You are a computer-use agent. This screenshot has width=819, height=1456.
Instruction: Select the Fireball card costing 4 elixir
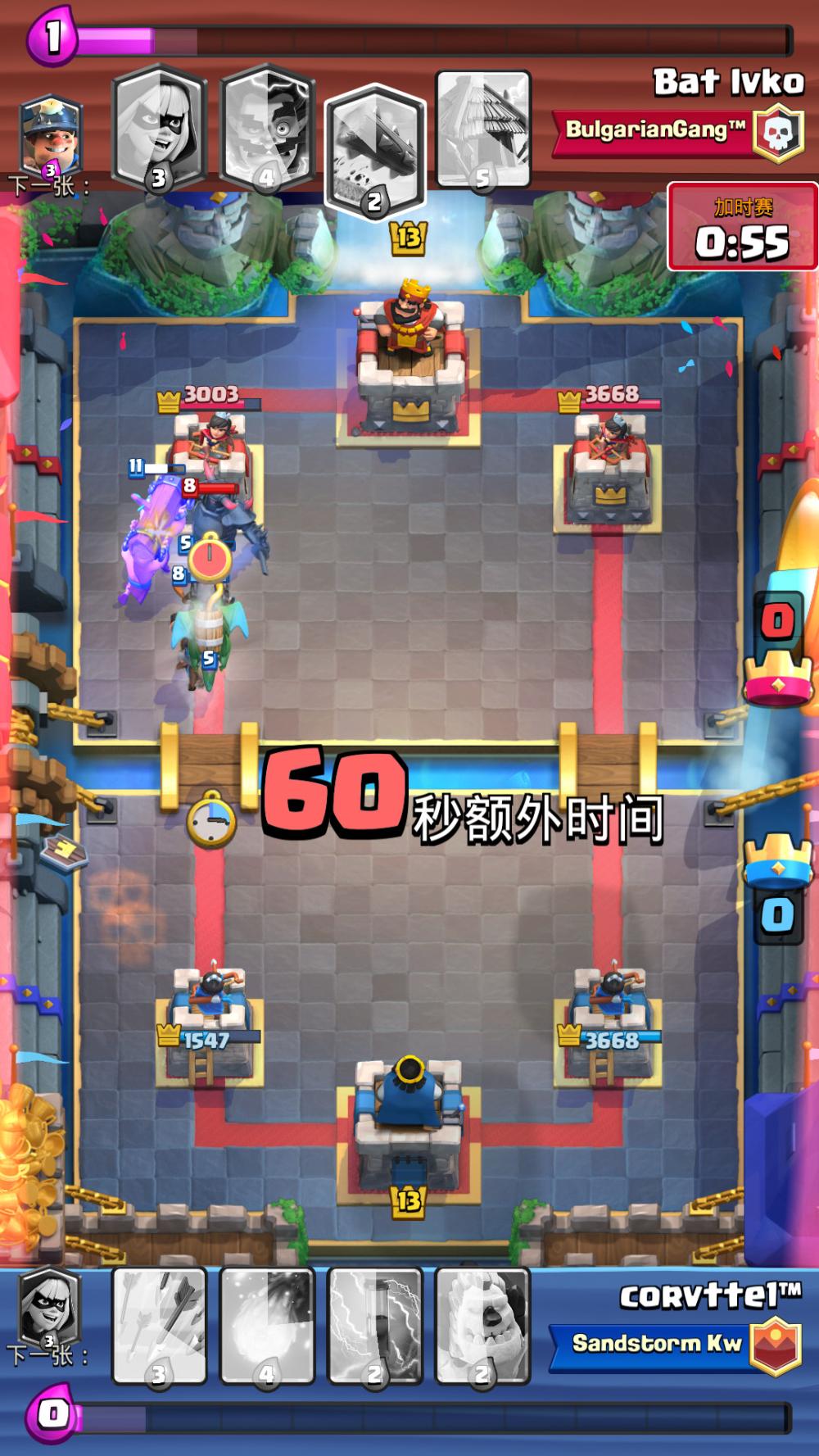pyautogui.click(x=267, y=1326)
